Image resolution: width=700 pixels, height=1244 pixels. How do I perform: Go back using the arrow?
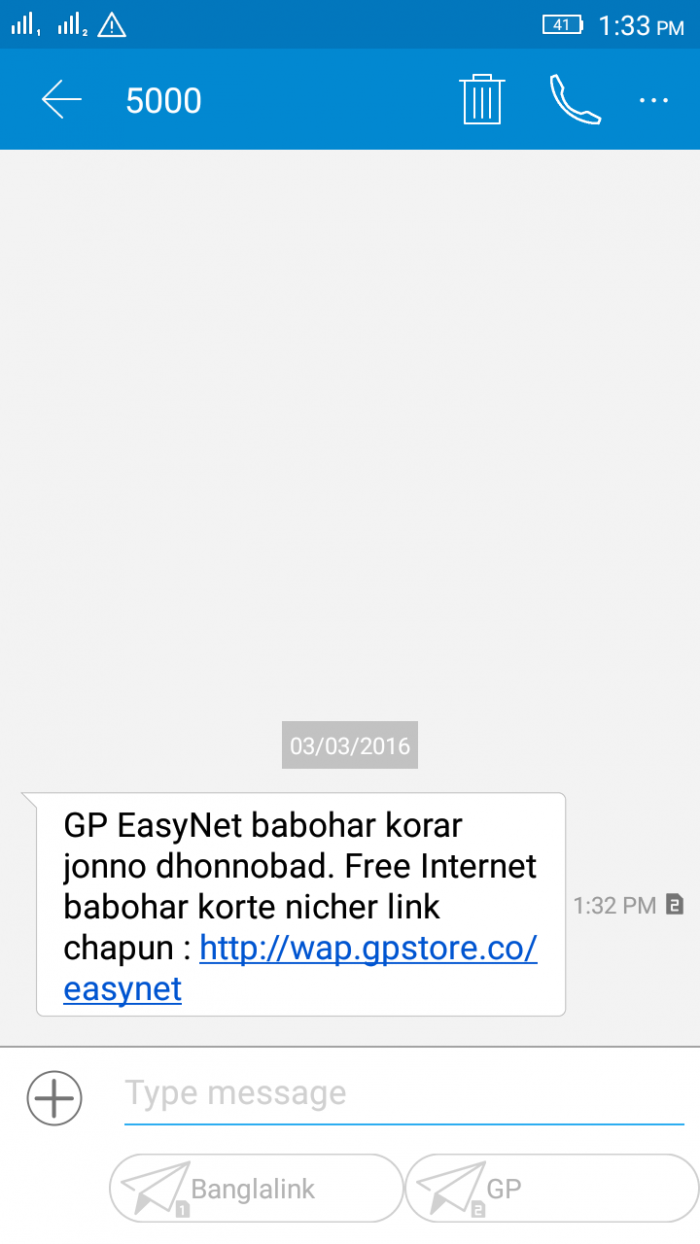click(61, 100)
